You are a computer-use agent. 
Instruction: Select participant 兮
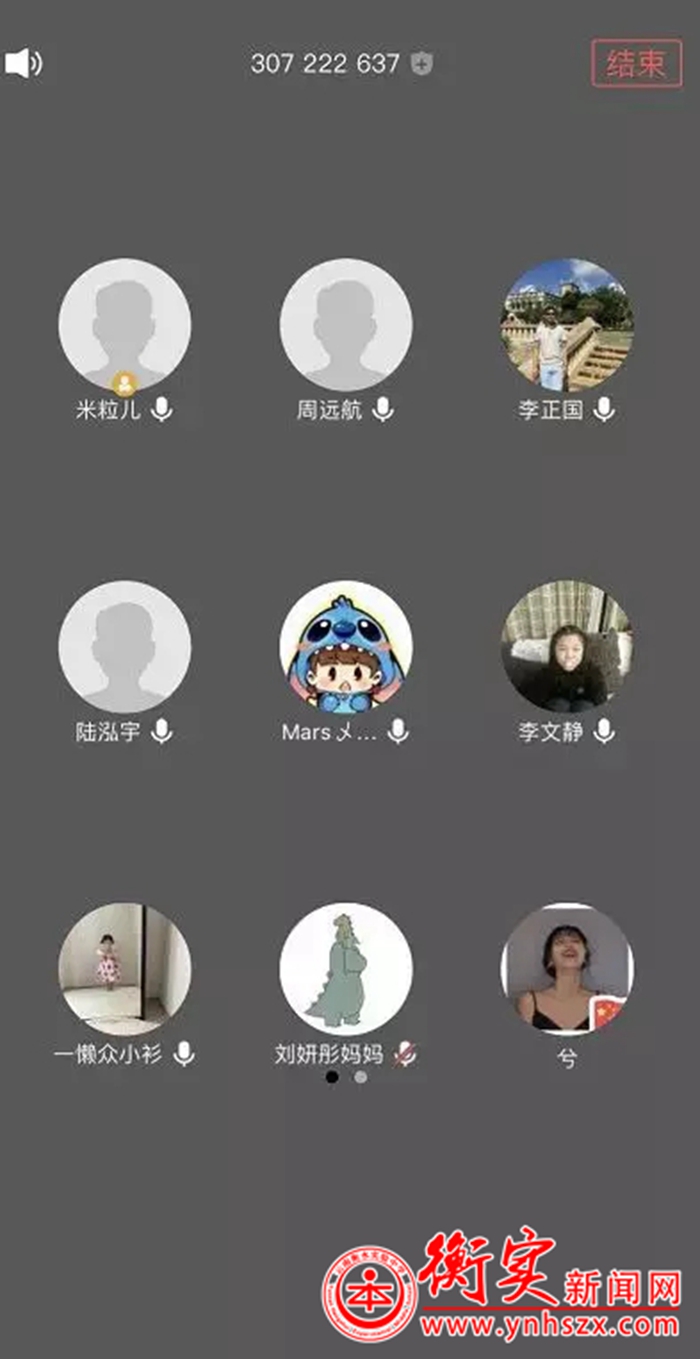tap(566, 969)
